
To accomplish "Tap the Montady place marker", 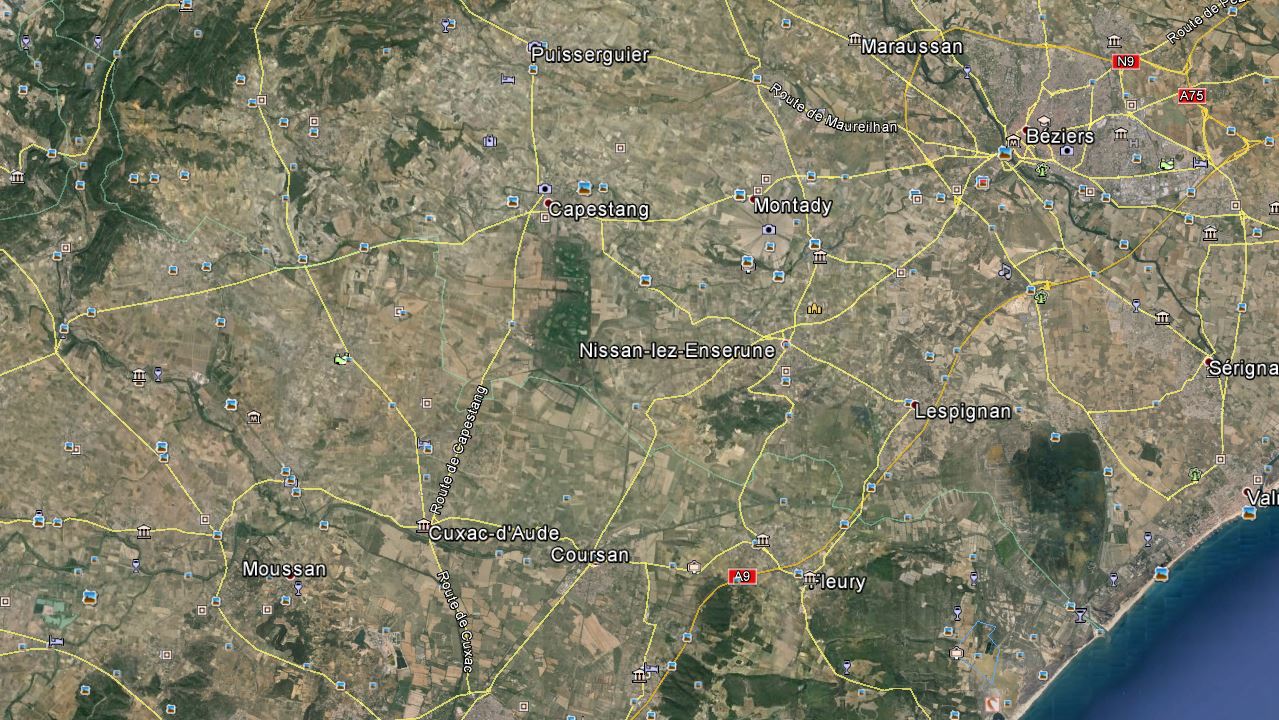I will (x=753, y=199).
